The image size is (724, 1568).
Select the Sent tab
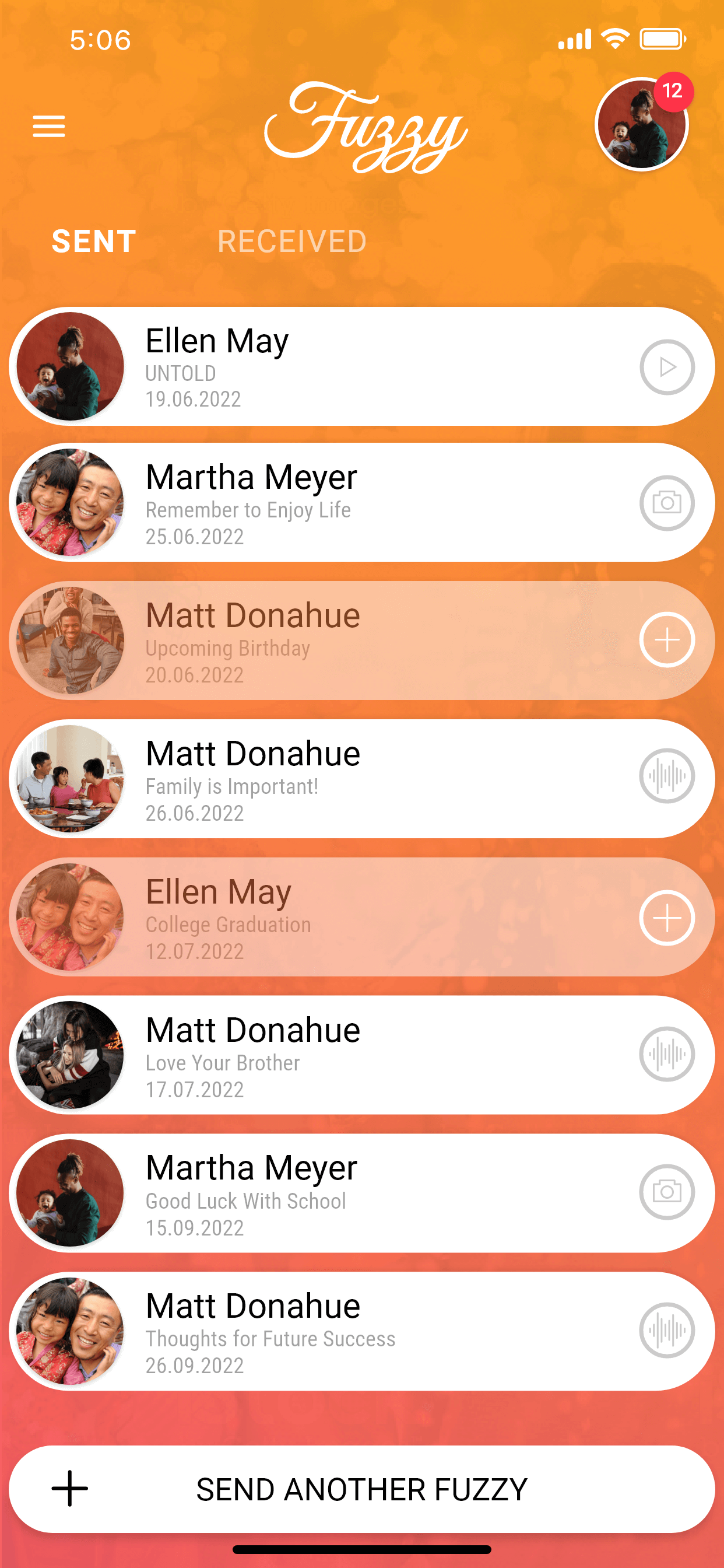pyautogui.click(x=94, y=242)
